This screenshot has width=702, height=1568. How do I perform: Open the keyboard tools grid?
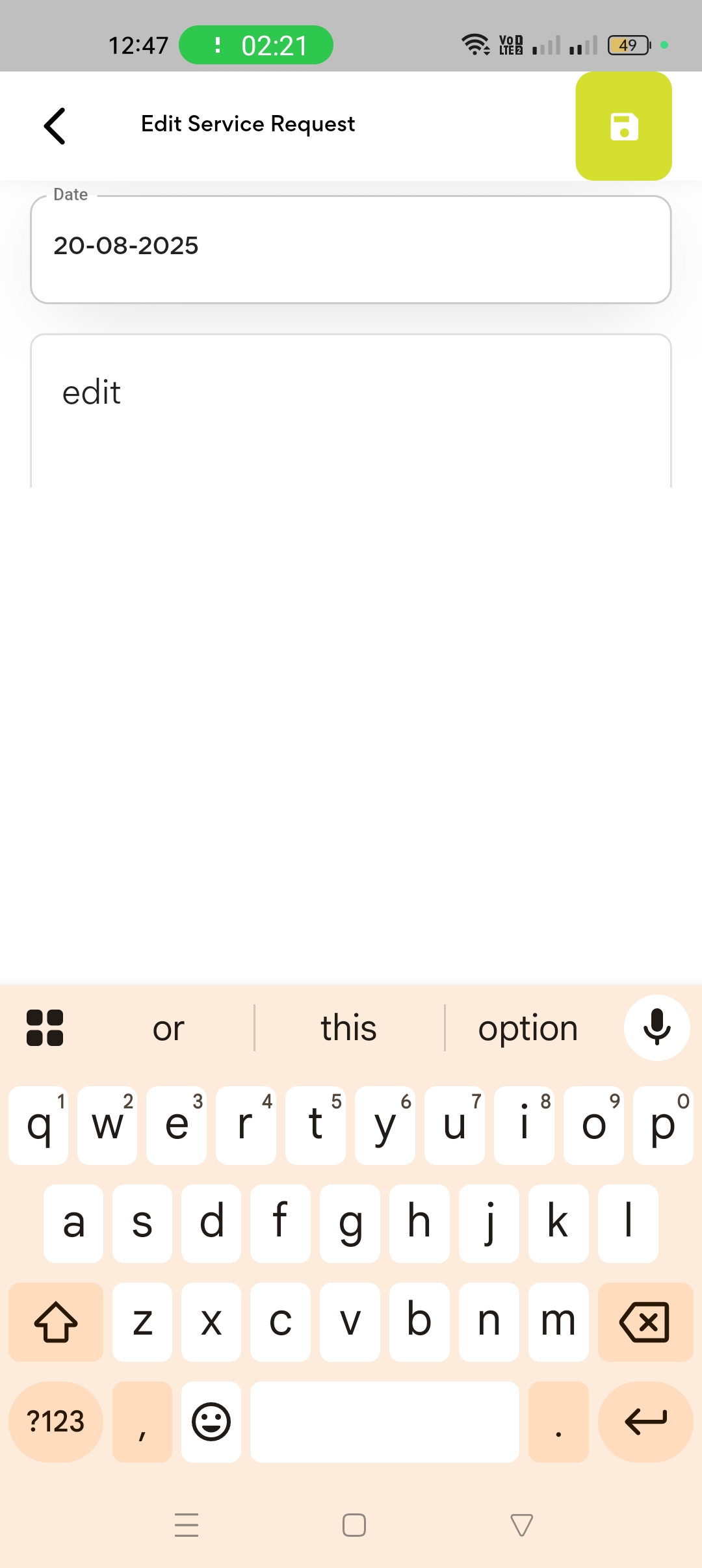45,1028
